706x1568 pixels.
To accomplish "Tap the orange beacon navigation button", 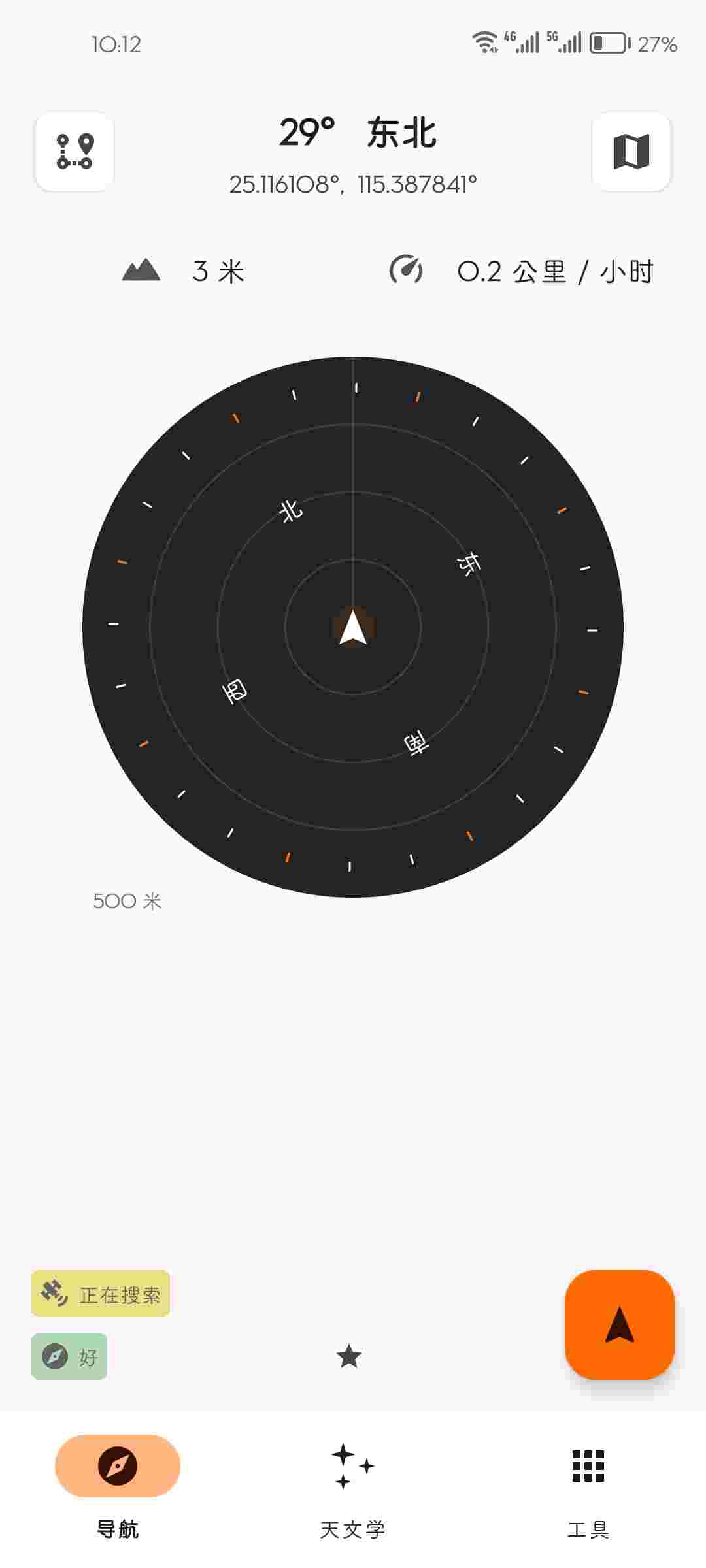I will 619,1324.
